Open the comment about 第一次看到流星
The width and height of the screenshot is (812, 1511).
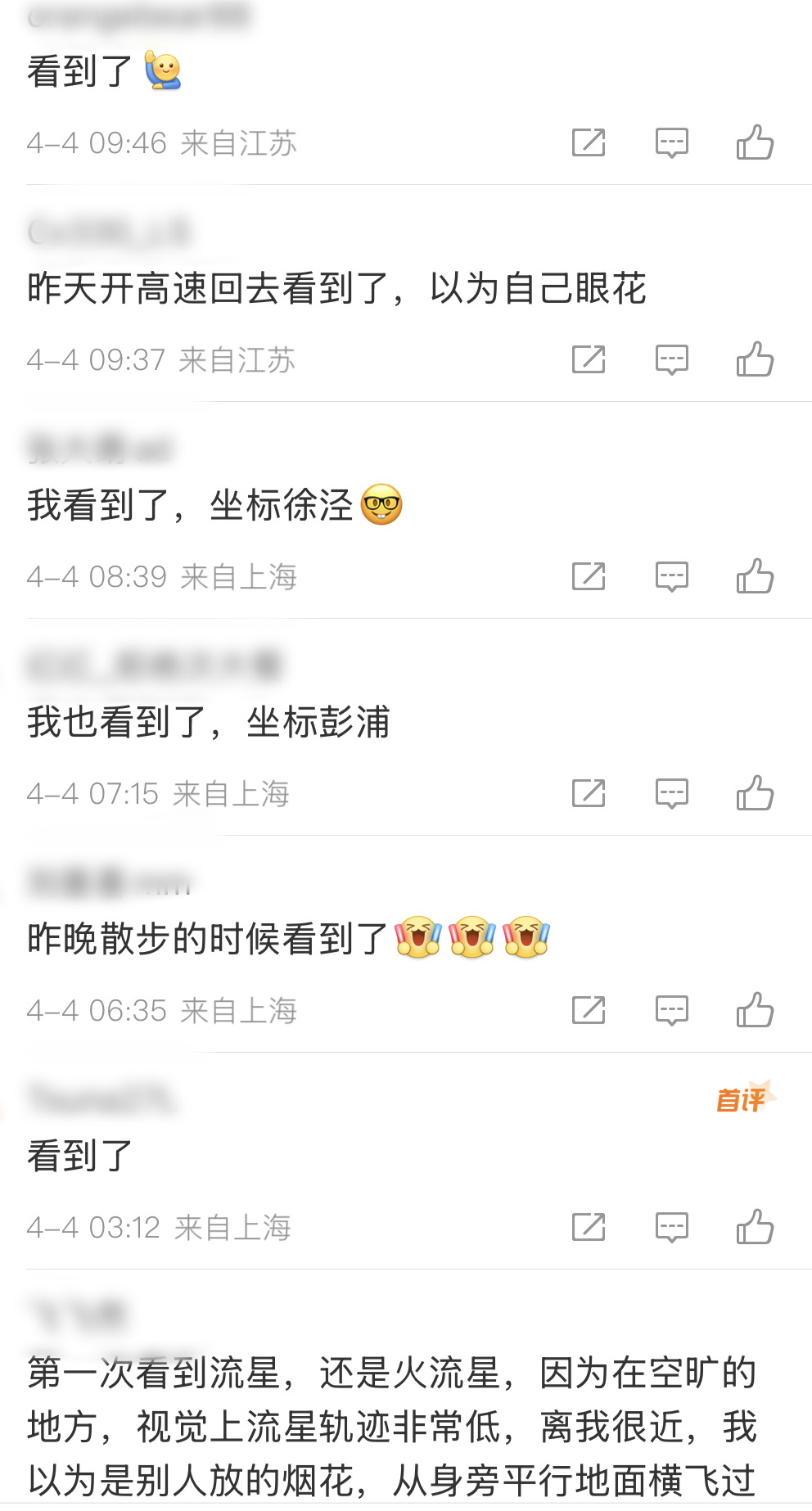391,1427
